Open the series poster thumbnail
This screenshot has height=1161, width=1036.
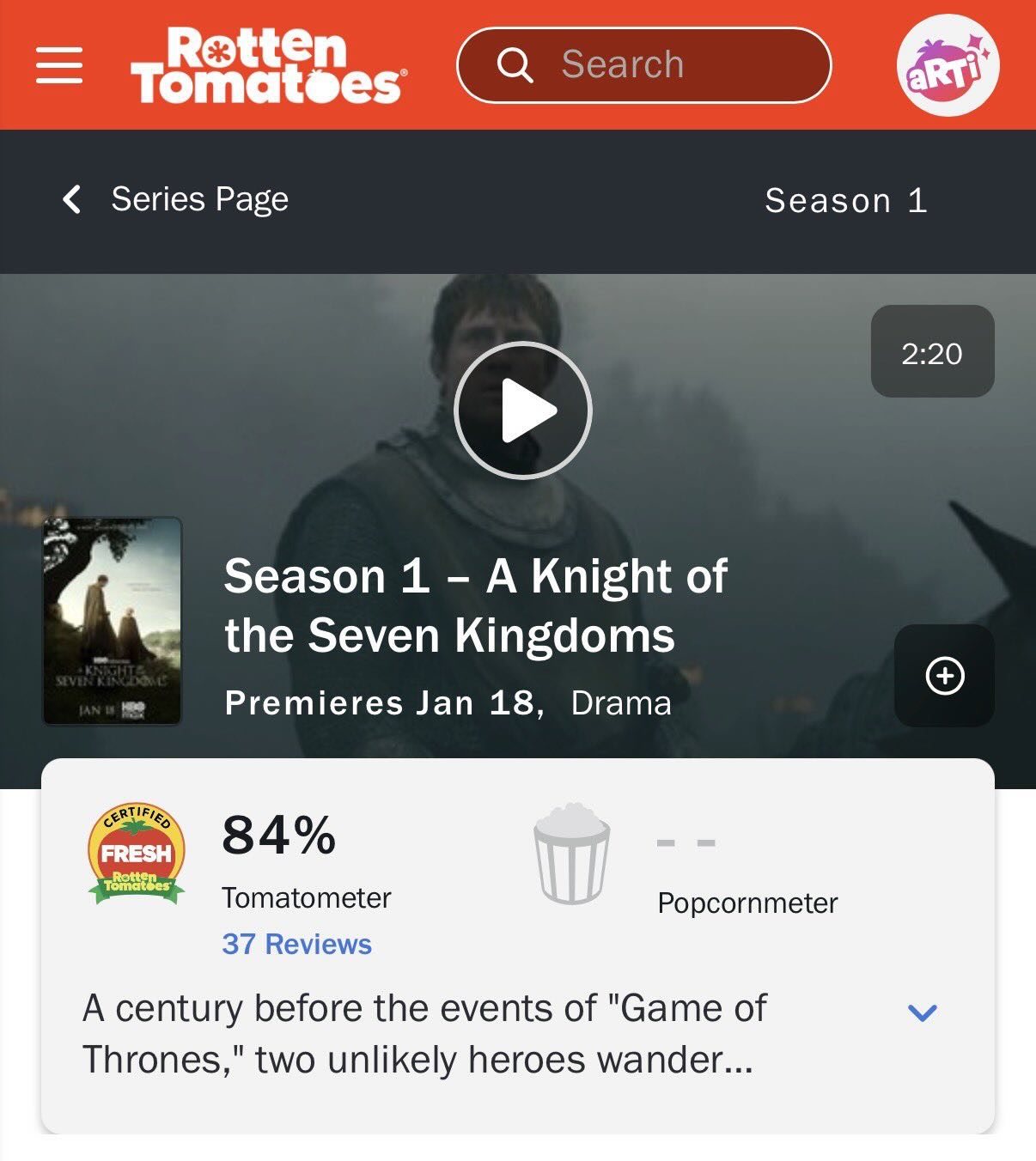(113, 621)
